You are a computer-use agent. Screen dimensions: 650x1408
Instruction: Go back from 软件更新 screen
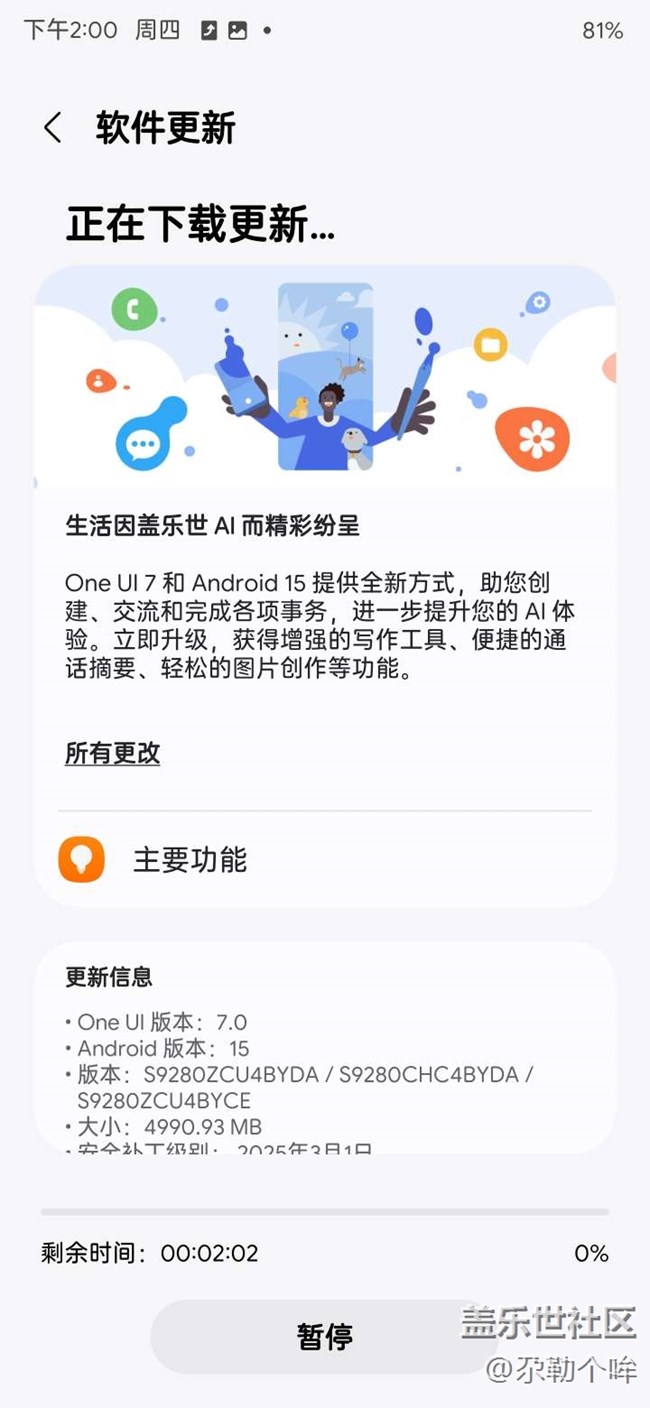pyautogui.click(x=53, y=128)
